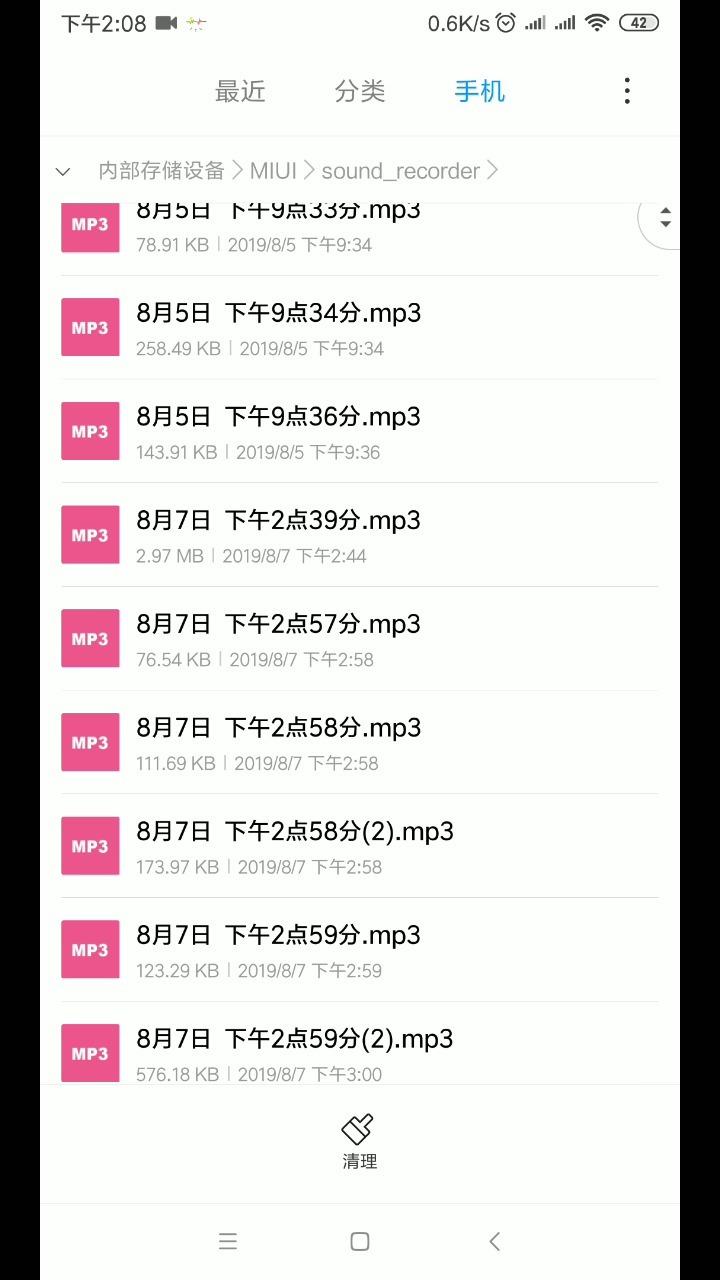Tap the back navigation button

click(494, 1241)
